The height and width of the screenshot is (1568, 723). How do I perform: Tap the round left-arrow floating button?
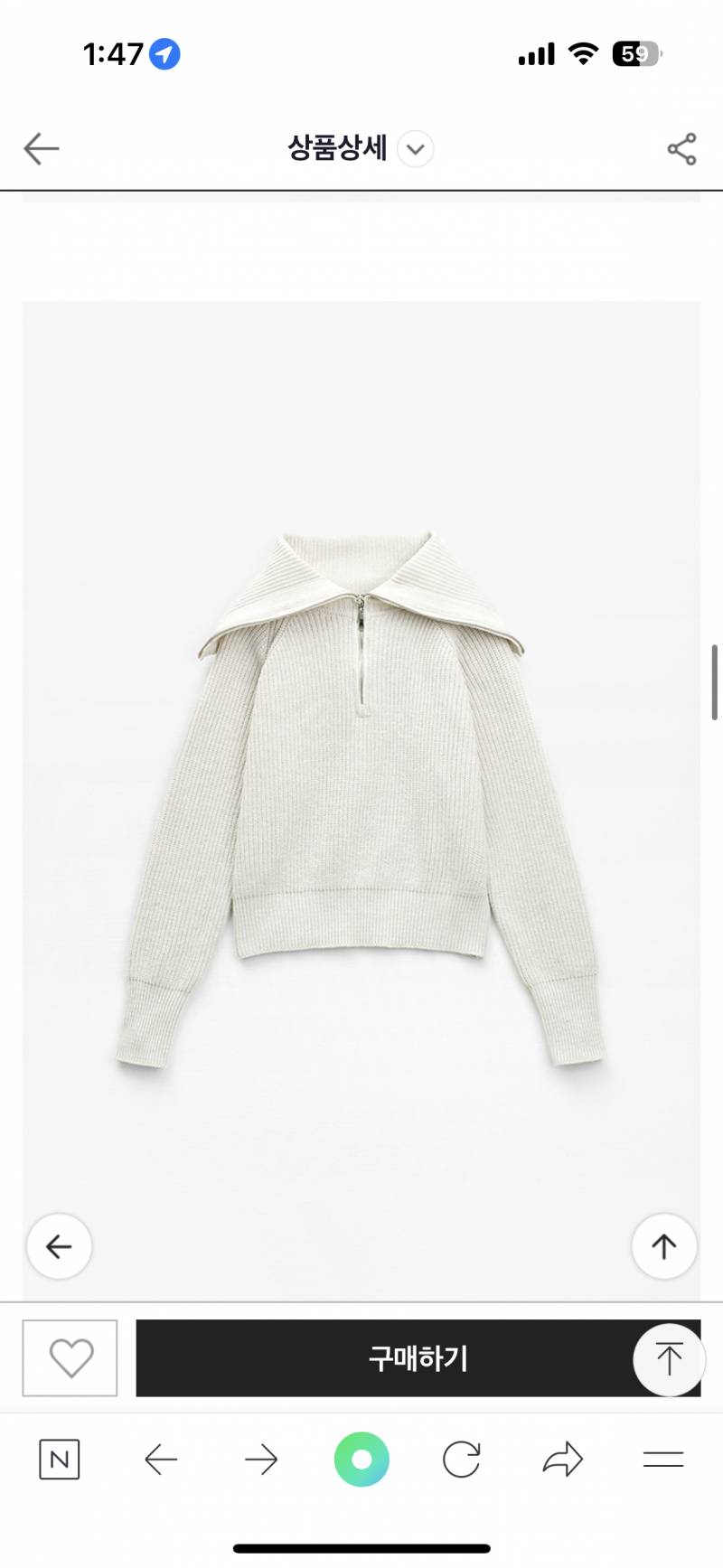pos(60,1246)
